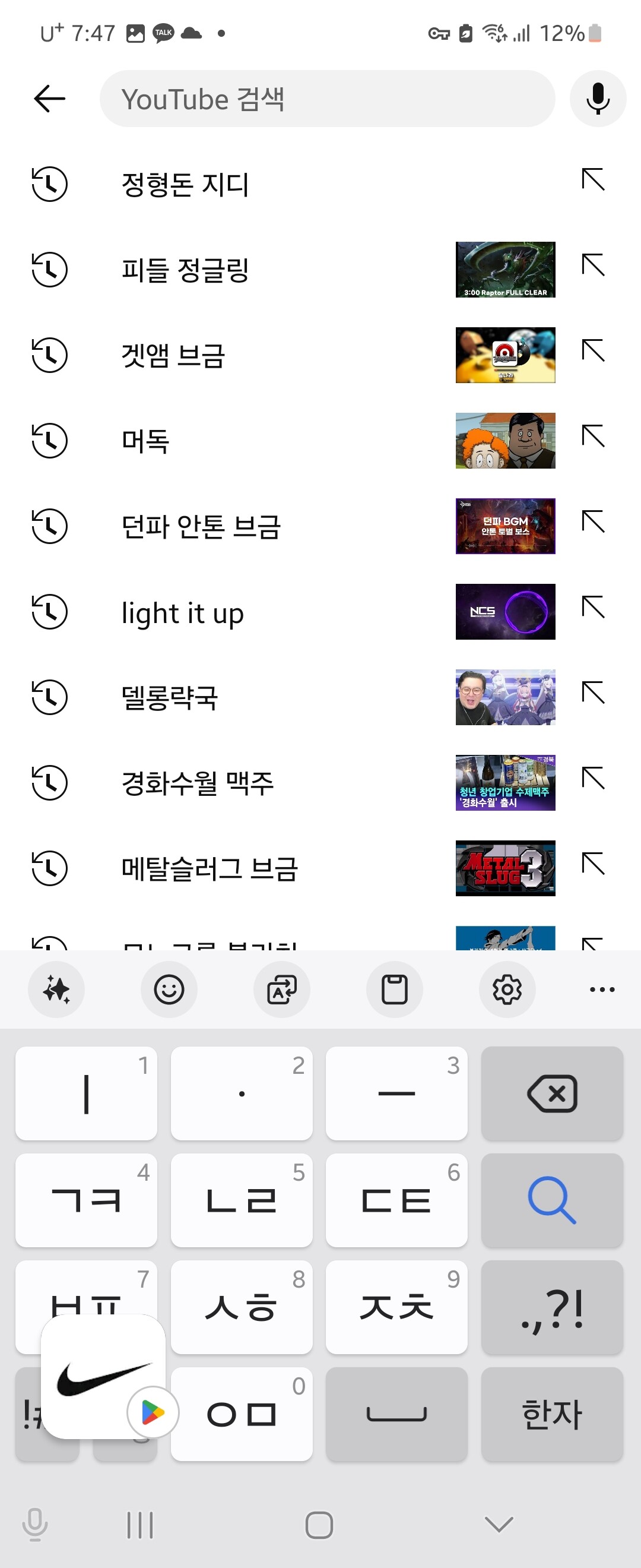Image resolution: width=641 pixels, height=1568 pixels.
Task: Search for light it up
Action: tap(182, 612)
